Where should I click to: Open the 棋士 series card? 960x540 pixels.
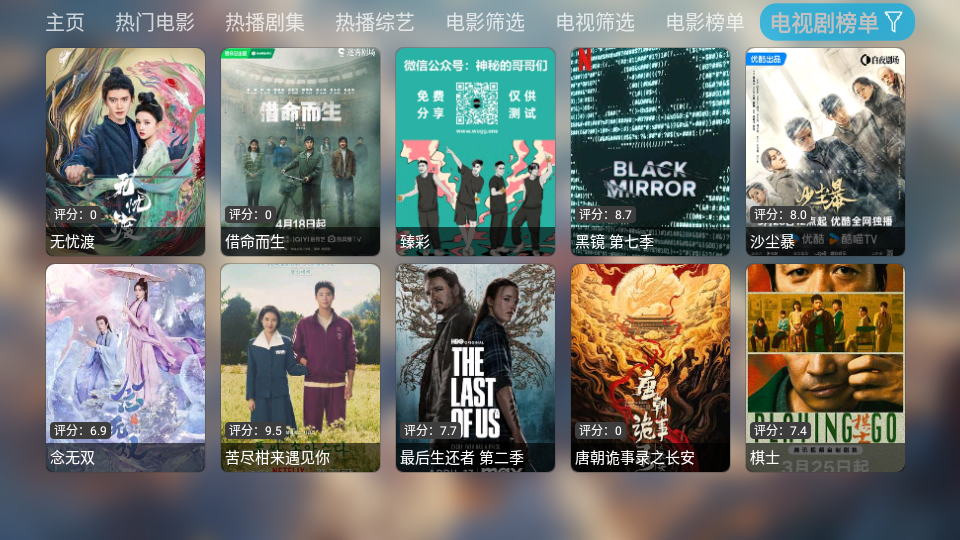[825, 367]
